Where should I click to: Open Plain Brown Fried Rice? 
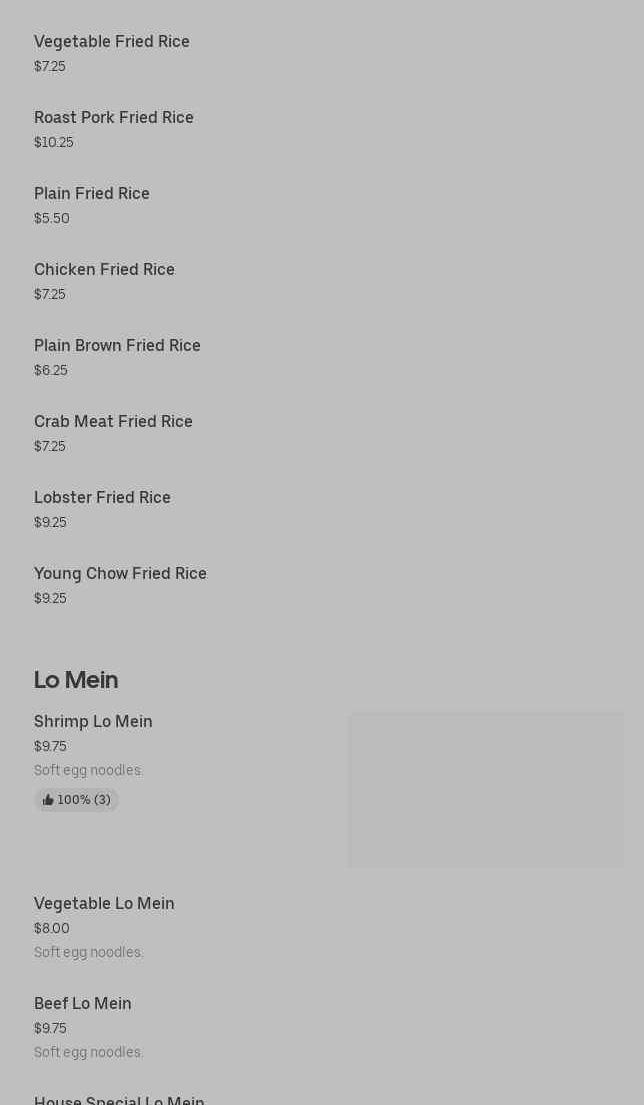[117, 346]
